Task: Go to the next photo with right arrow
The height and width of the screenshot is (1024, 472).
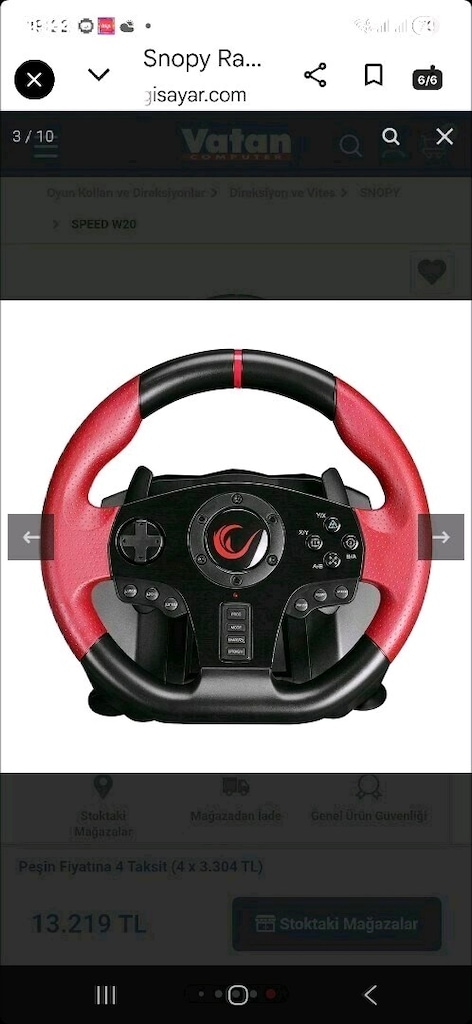Action: (x=441, y=537)
